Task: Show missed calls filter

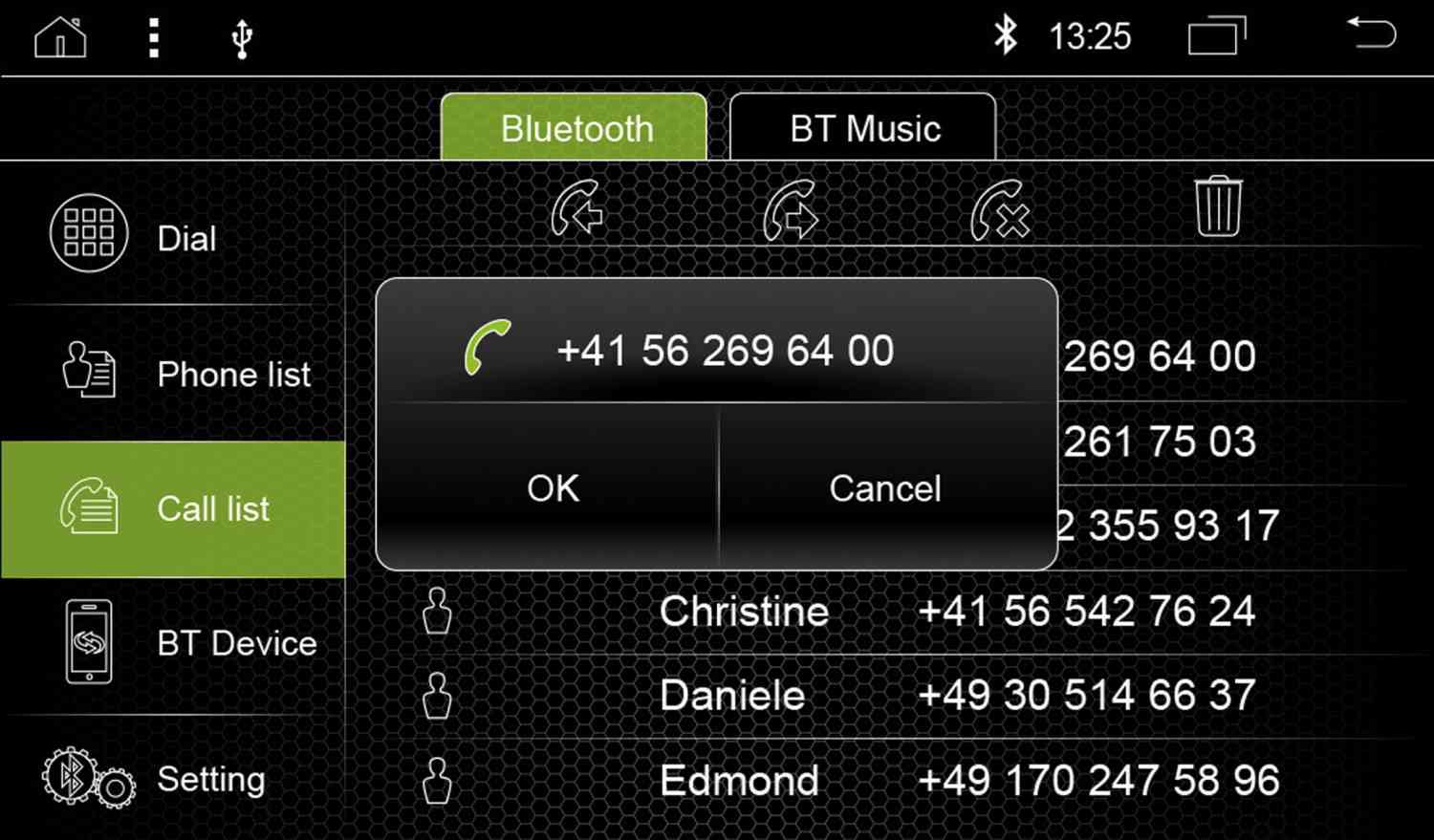Action: click(x=1000, y=209)
